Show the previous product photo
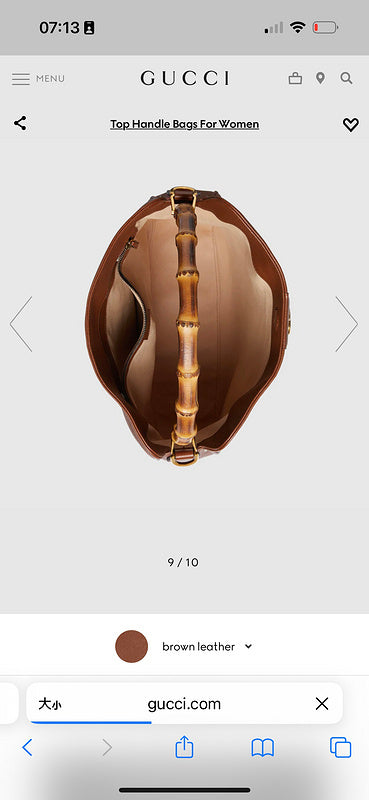 (x=21, y=324)
